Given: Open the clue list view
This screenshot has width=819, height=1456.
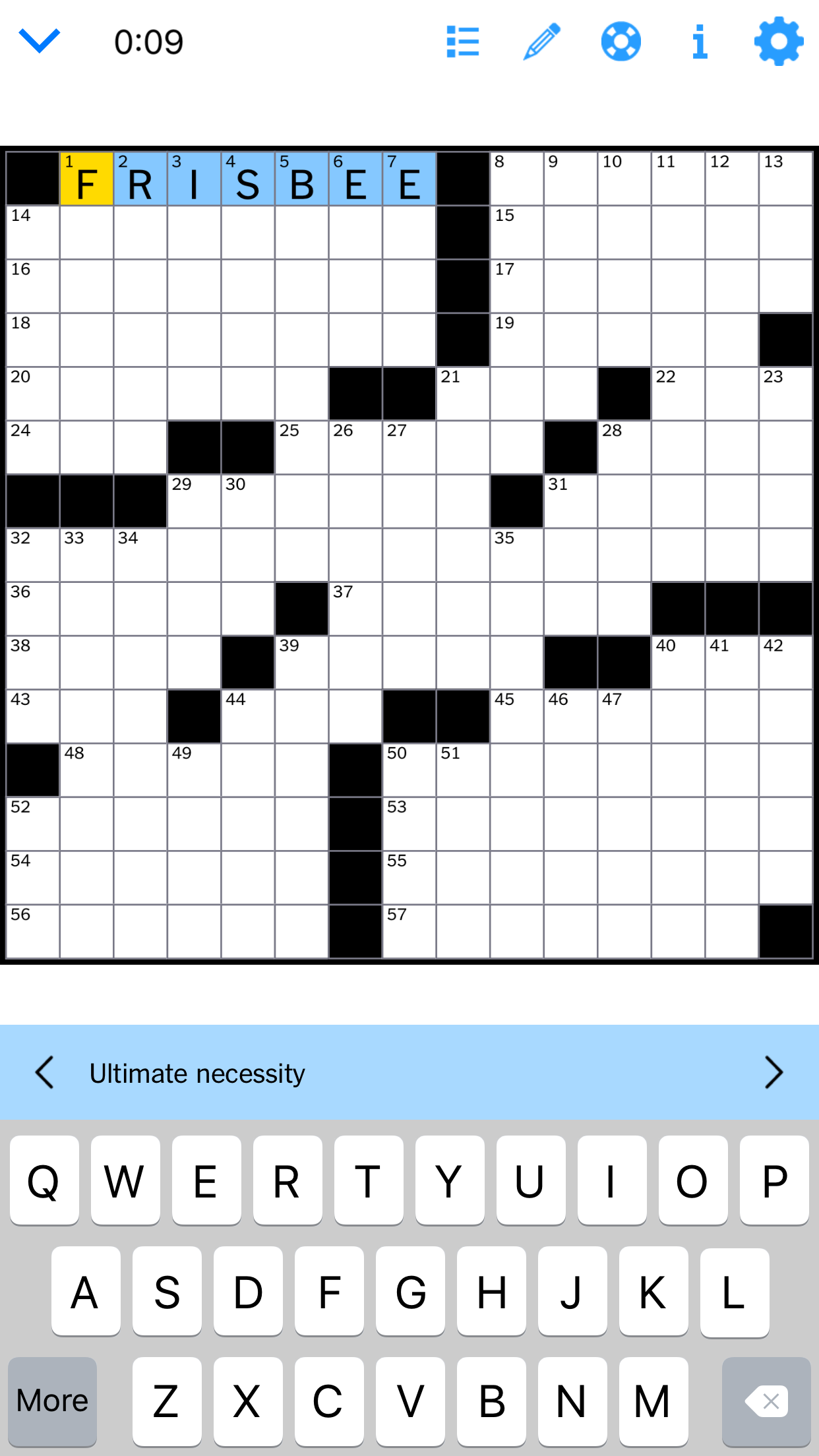Looking at the screenshot, I should click(x=462, y=42).
